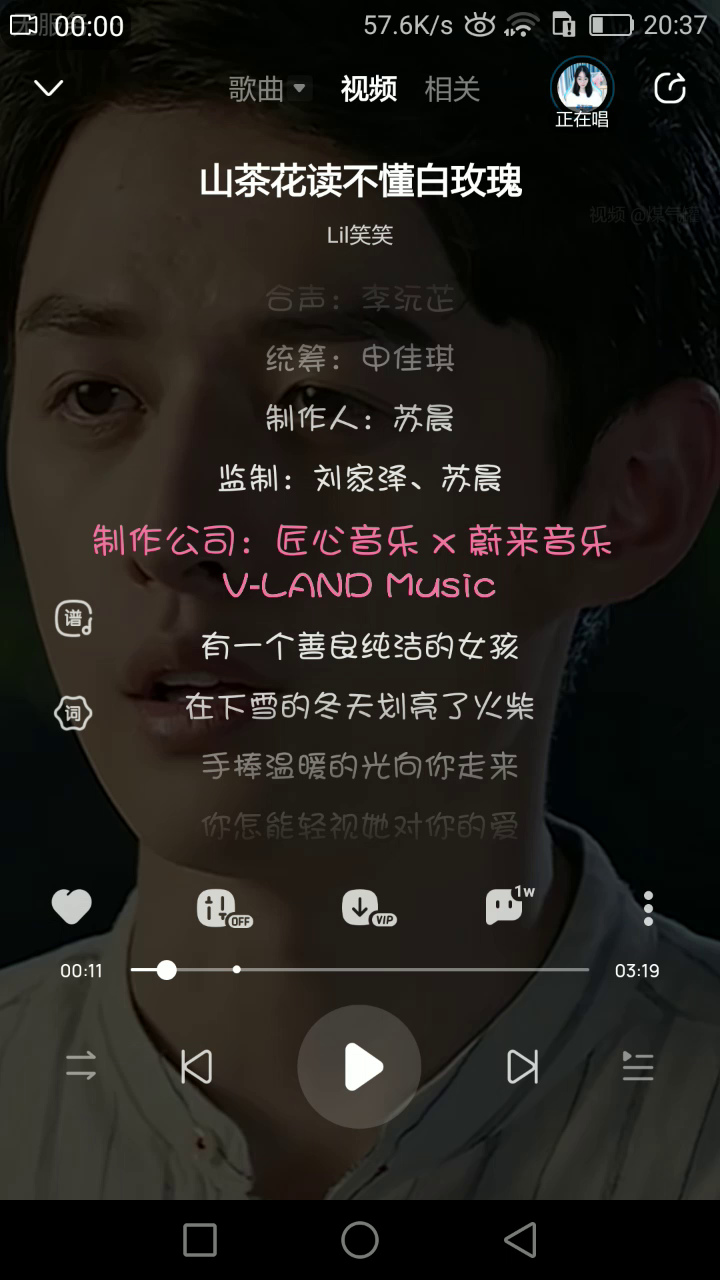Switch to the 视频 tab
720x1280 pixels.
pyautogui.click(x=368, y=89)
